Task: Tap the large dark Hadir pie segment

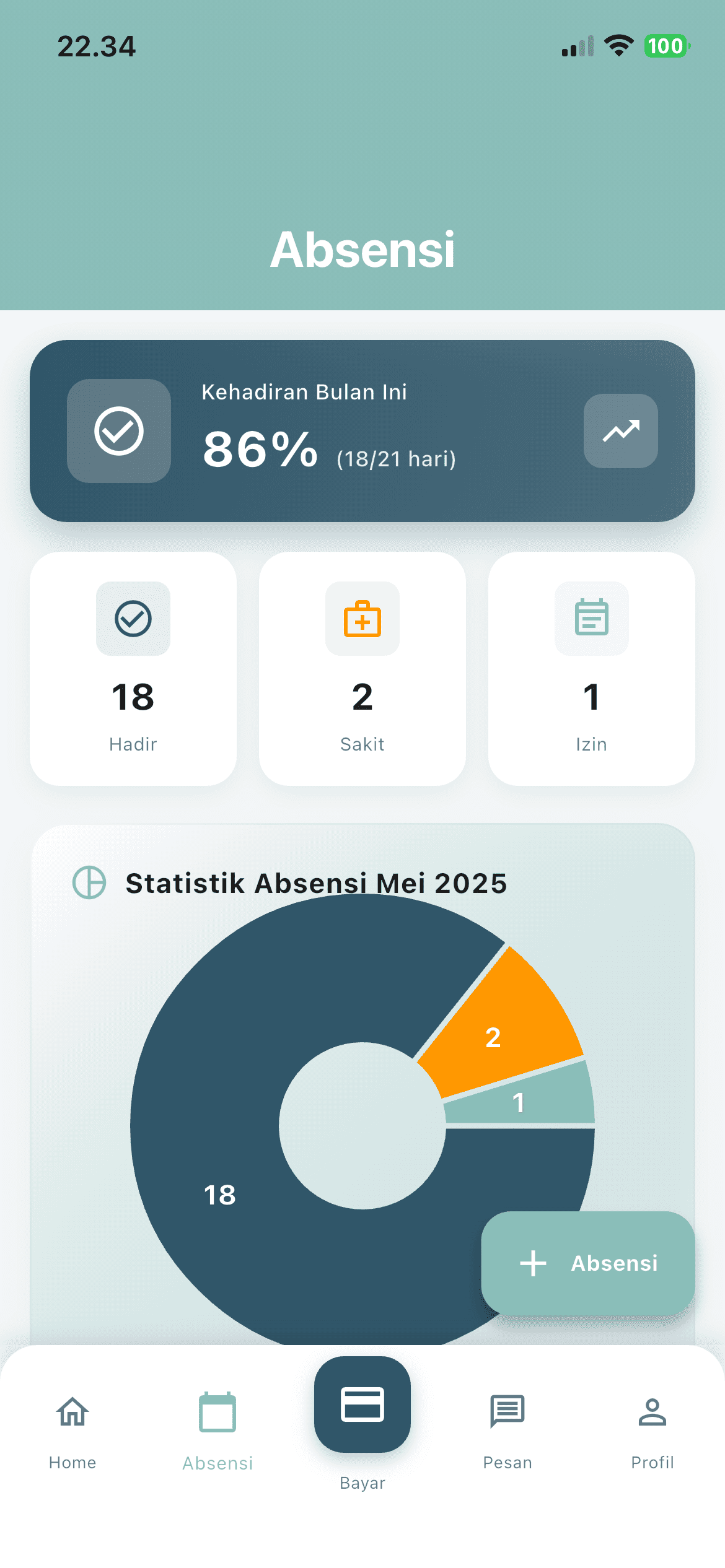Action: click(x=220, y=1195)
